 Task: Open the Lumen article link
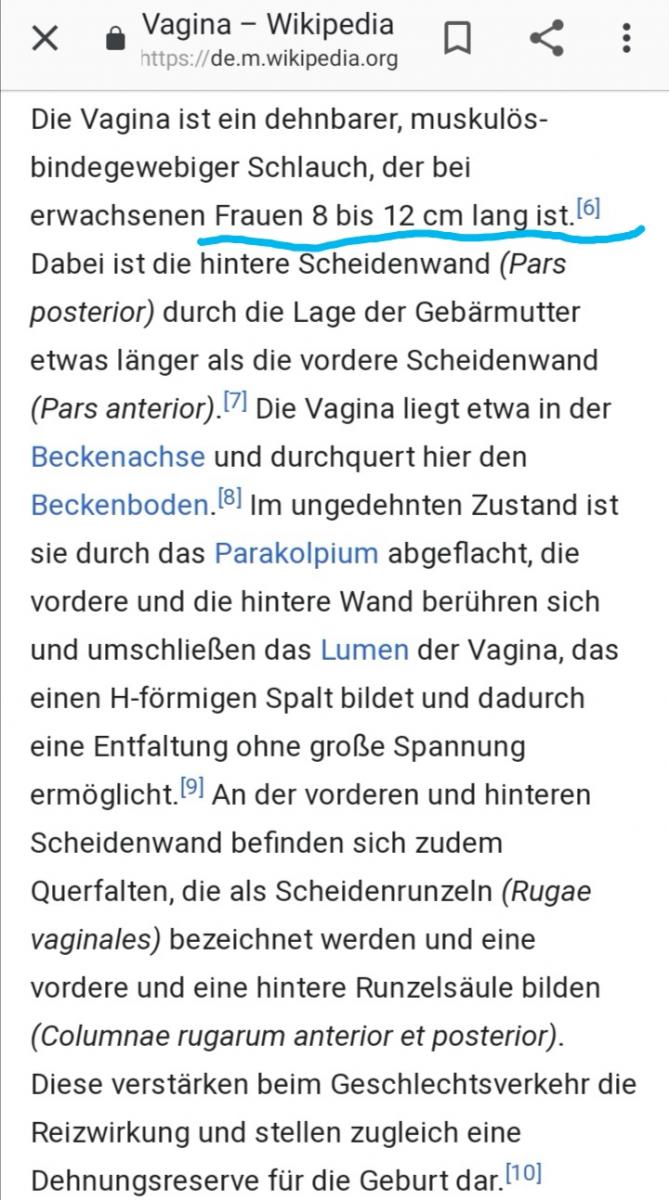[364, 650]
